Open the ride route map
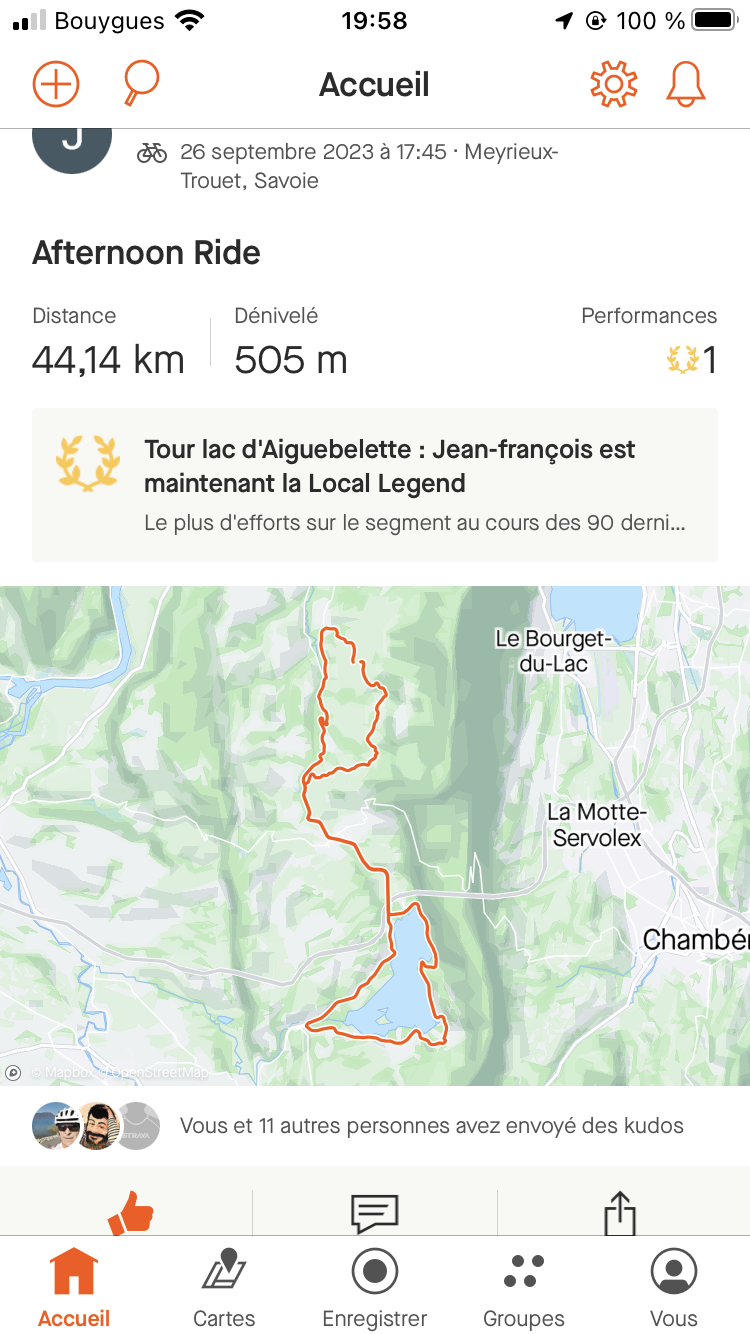This screenshot has width=750, height=1334. click(x=375, y=835)
